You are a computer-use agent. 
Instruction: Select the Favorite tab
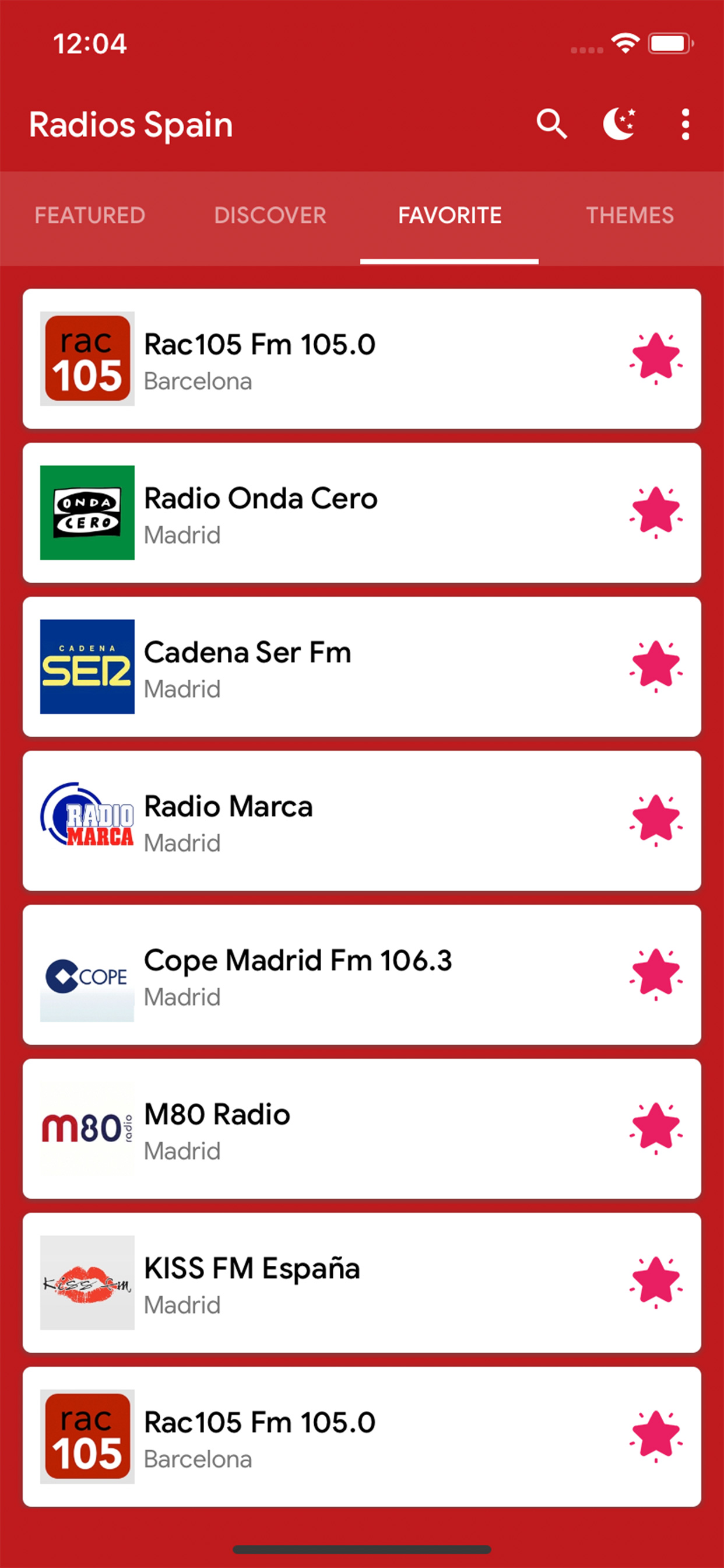[x=449, y=215]
